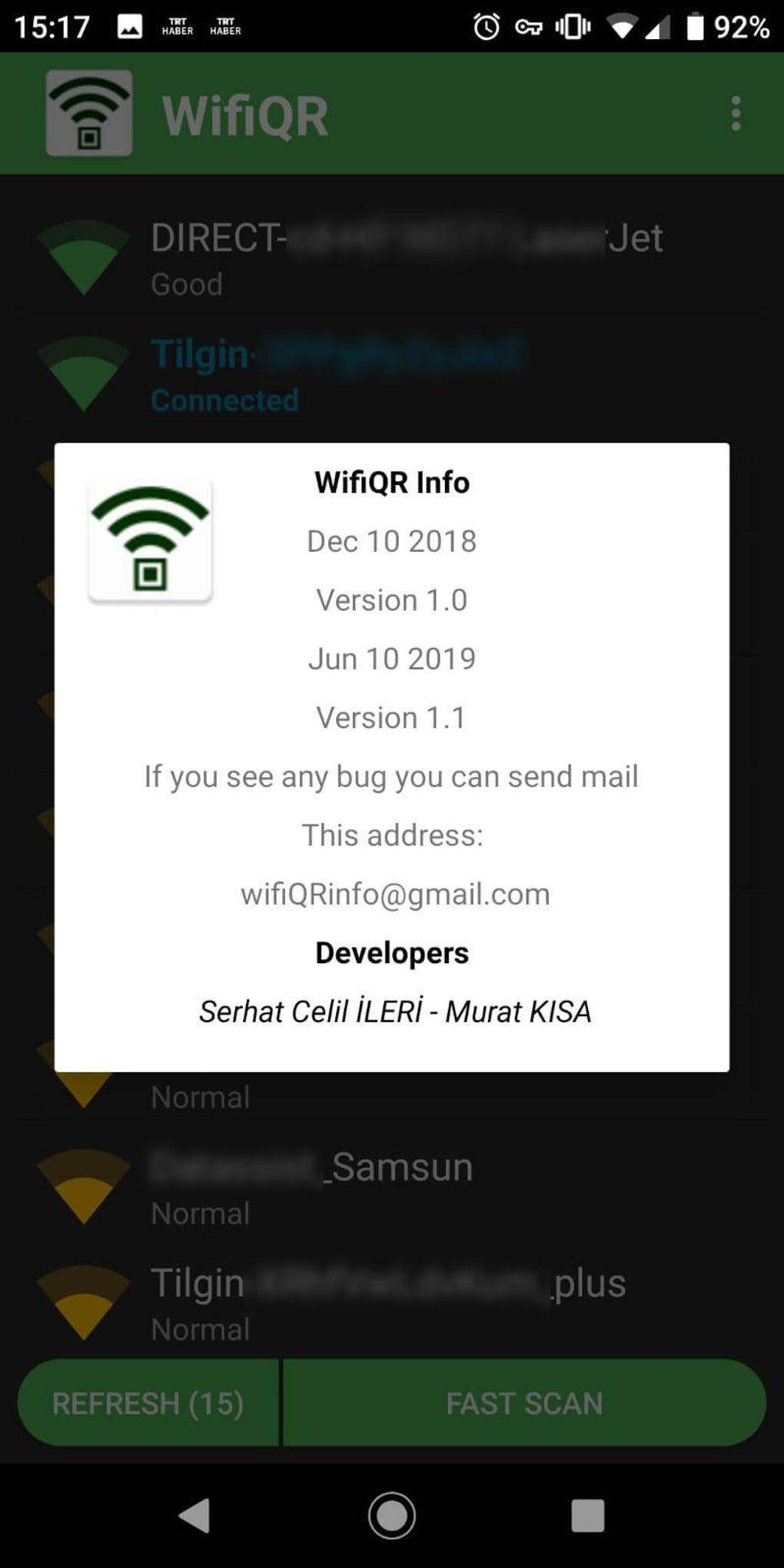Go to the home screen

[392, 1516]
